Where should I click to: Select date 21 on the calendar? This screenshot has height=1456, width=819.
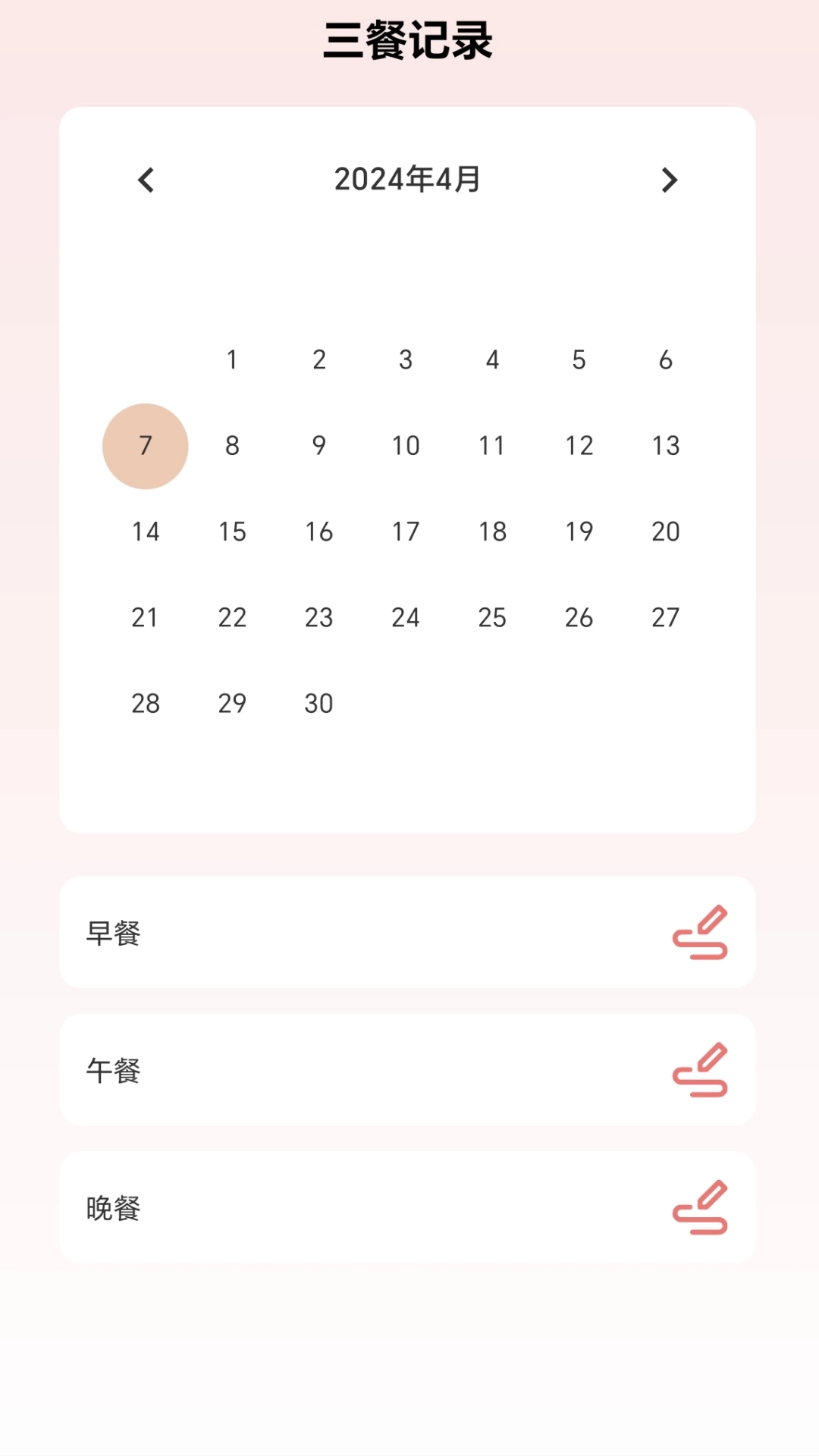click(145, 617)
